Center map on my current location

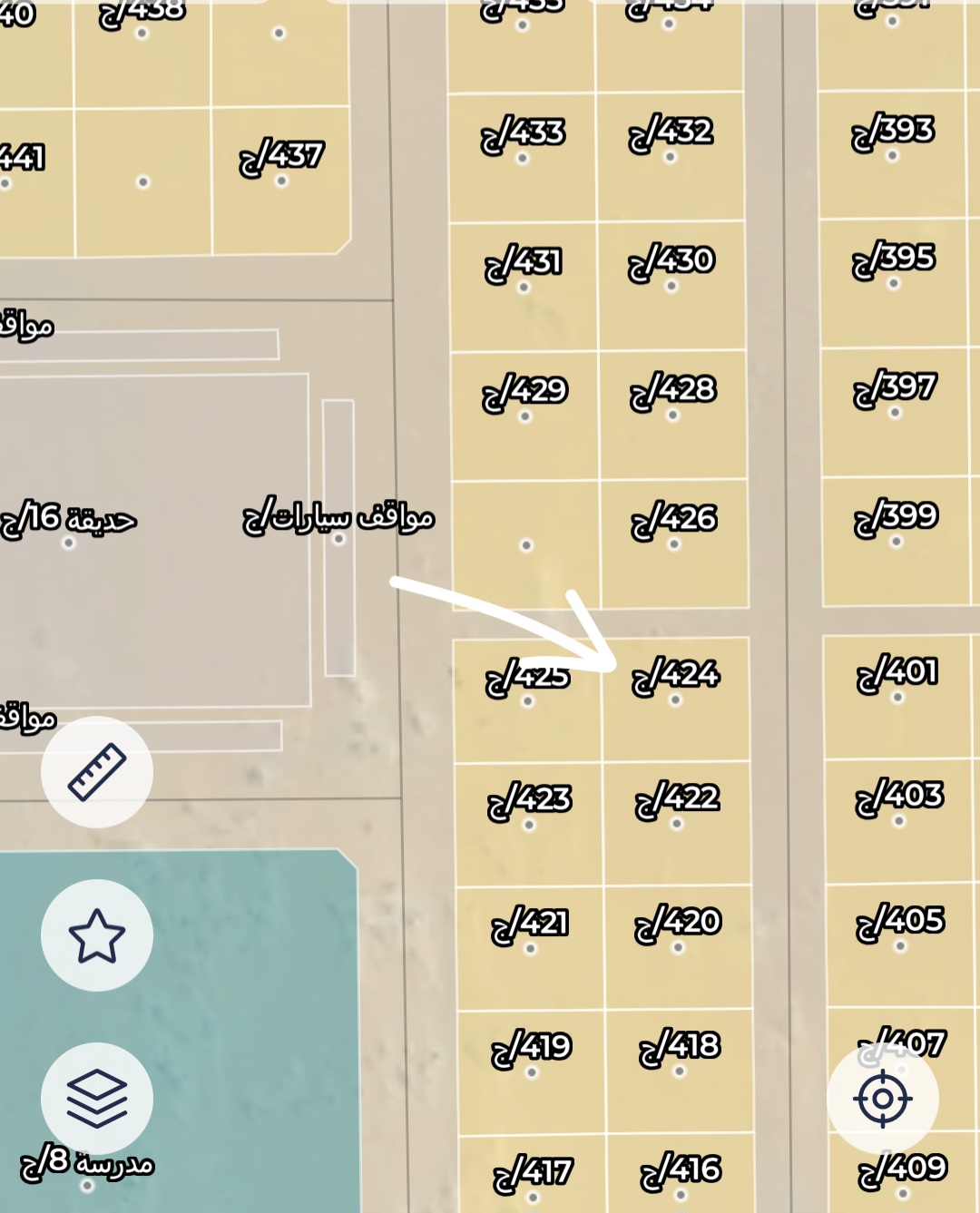tap(882, 1099)
